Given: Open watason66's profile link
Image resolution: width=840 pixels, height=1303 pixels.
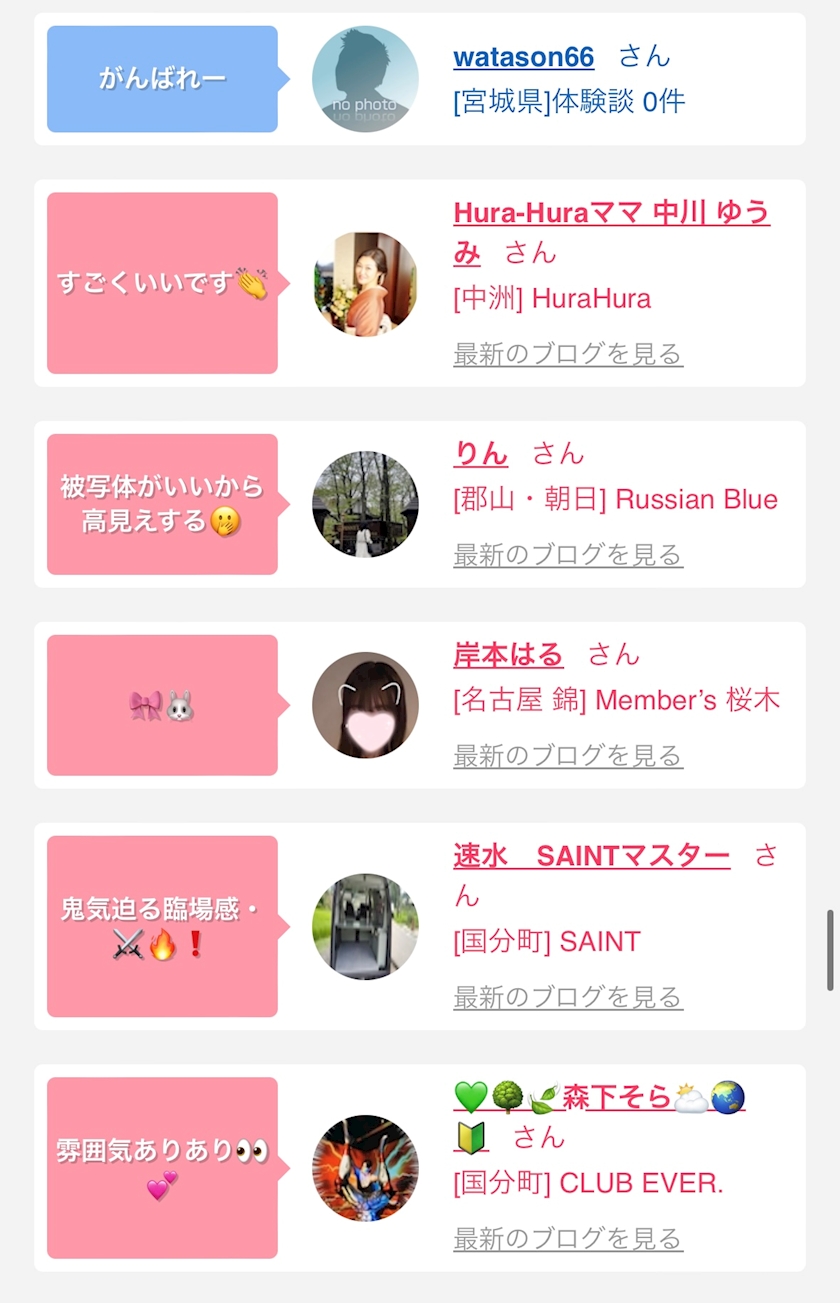Looking at the screenshot, I should tap(523, 57).
